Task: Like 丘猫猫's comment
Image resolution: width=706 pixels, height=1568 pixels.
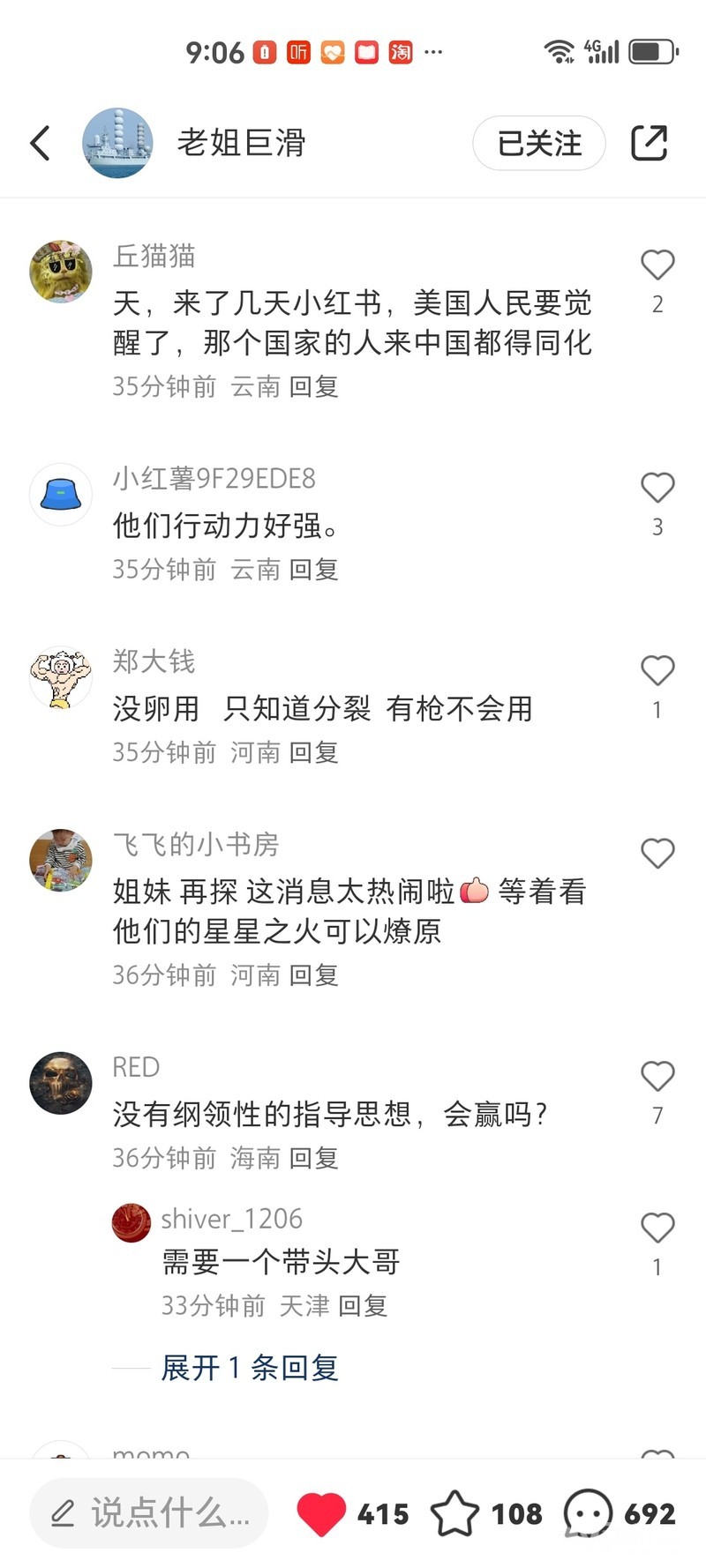Action: pos(657,265)
